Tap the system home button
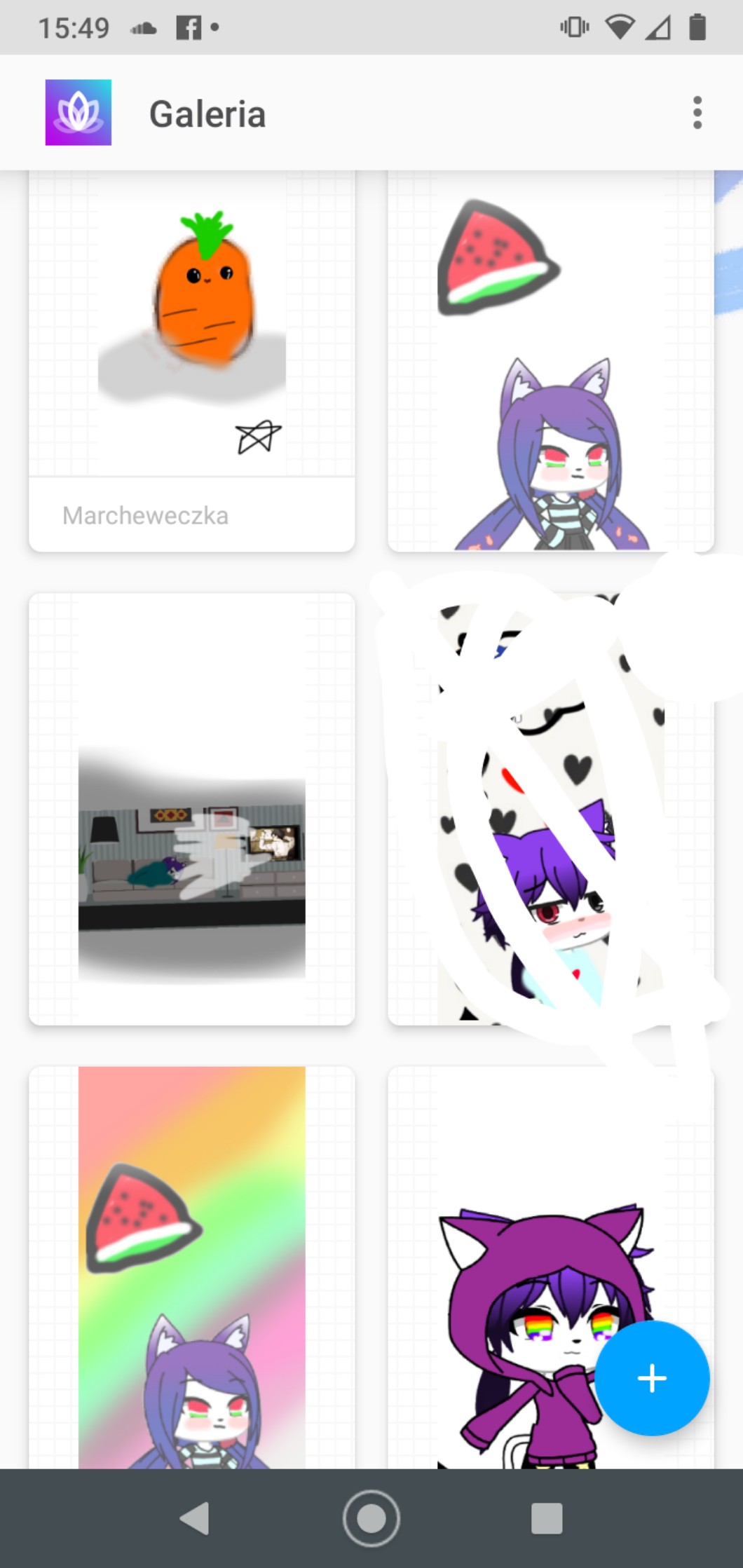The image size is (743, 1568). (371, 1518)
